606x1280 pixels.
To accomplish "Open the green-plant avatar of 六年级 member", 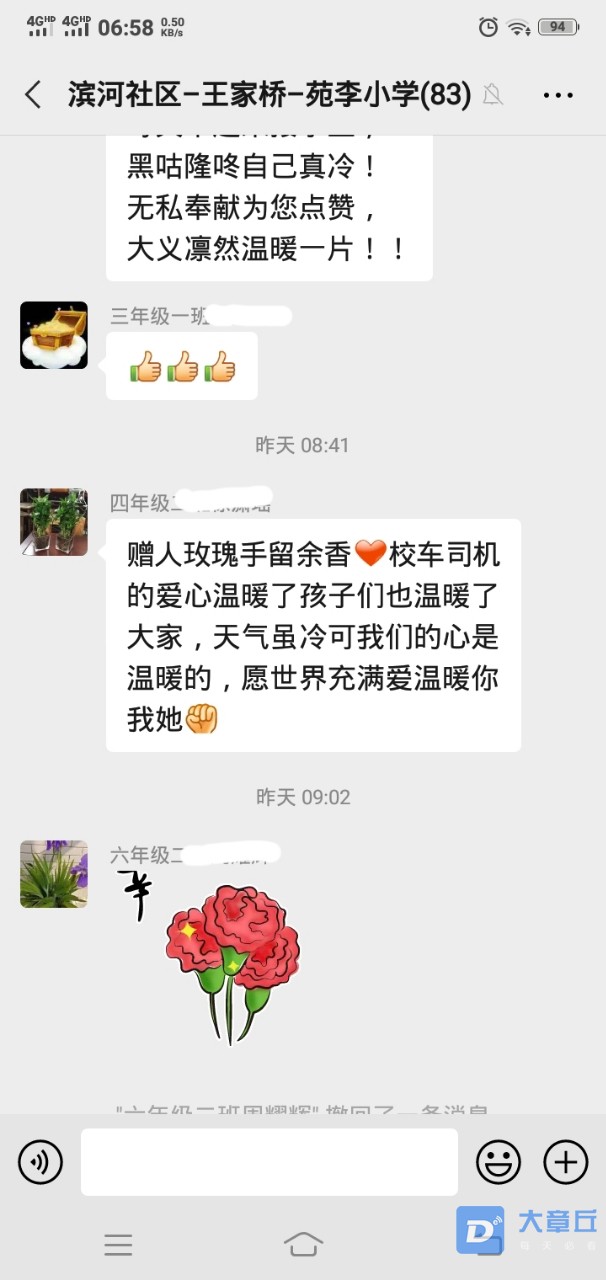I will 54,874.
